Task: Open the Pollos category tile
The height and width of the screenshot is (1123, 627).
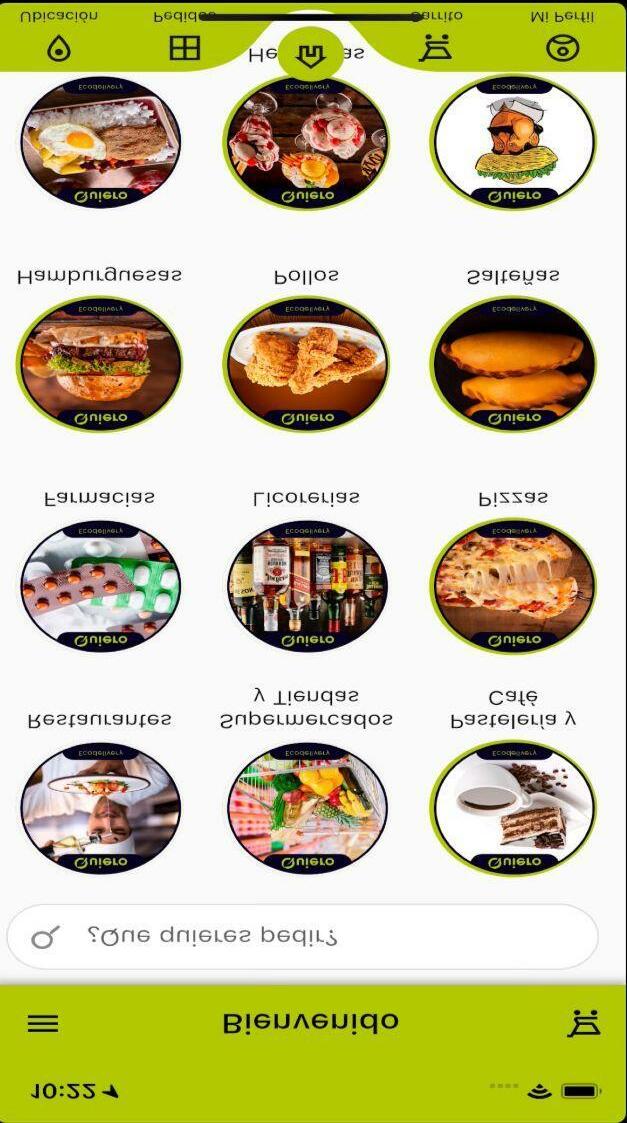Action: (x=307, y=364)
